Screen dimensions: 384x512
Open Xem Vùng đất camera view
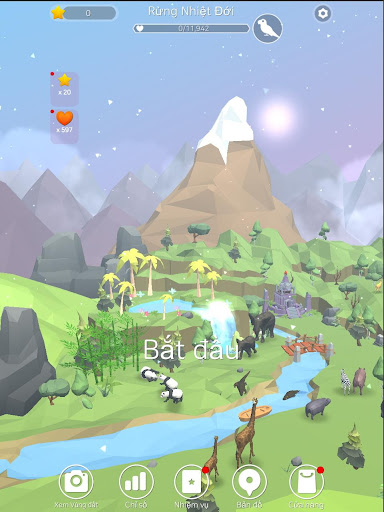[76, 482]
